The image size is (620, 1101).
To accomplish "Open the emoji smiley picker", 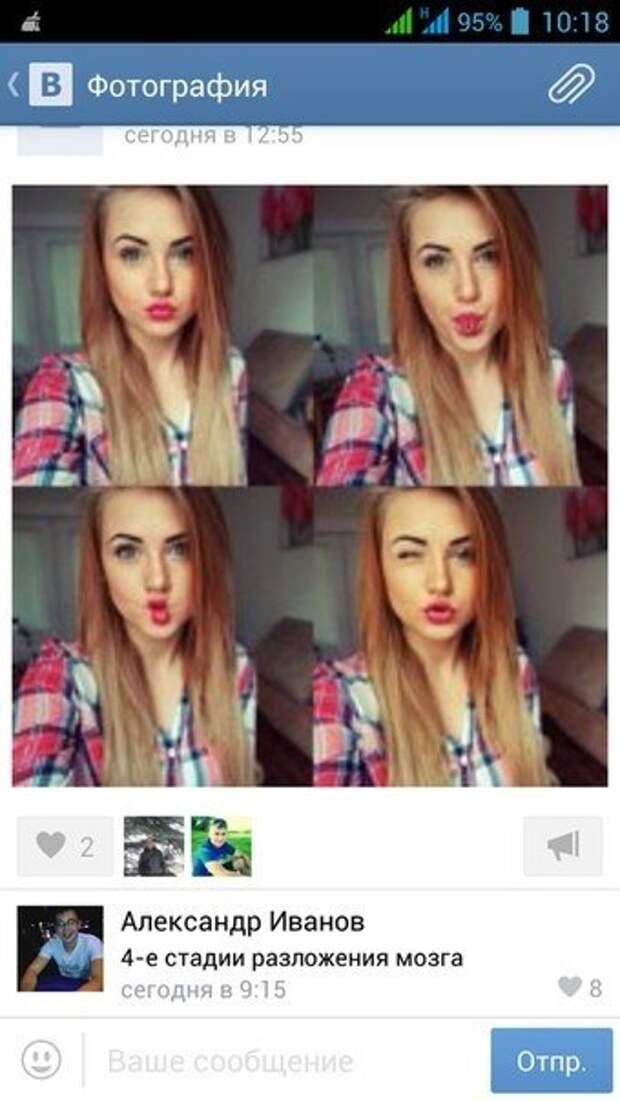I will tap(41, 1059).
